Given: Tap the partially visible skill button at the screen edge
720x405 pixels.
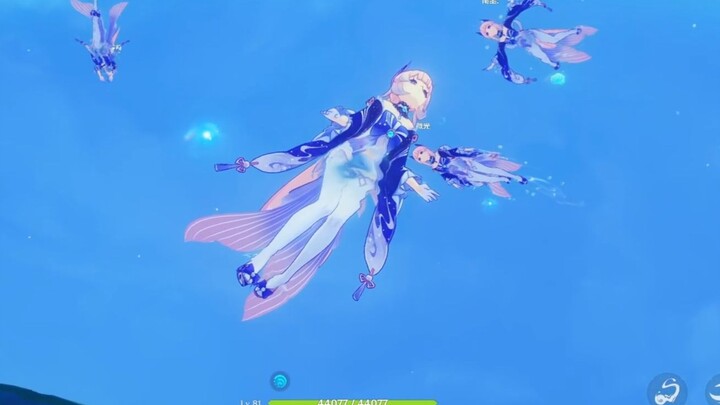Looking at the screenshot, I should tap(714, 392).
